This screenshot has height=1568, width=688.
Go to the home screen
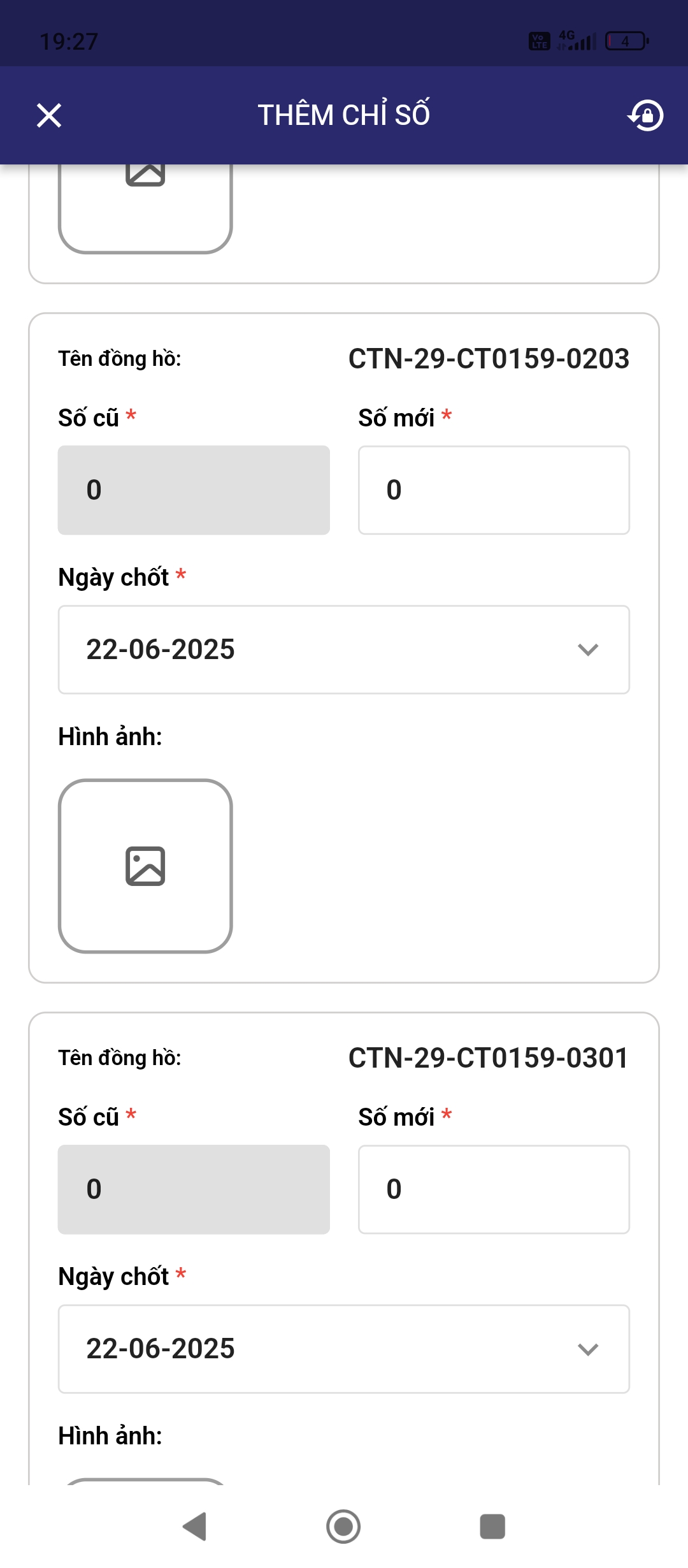343,1527
